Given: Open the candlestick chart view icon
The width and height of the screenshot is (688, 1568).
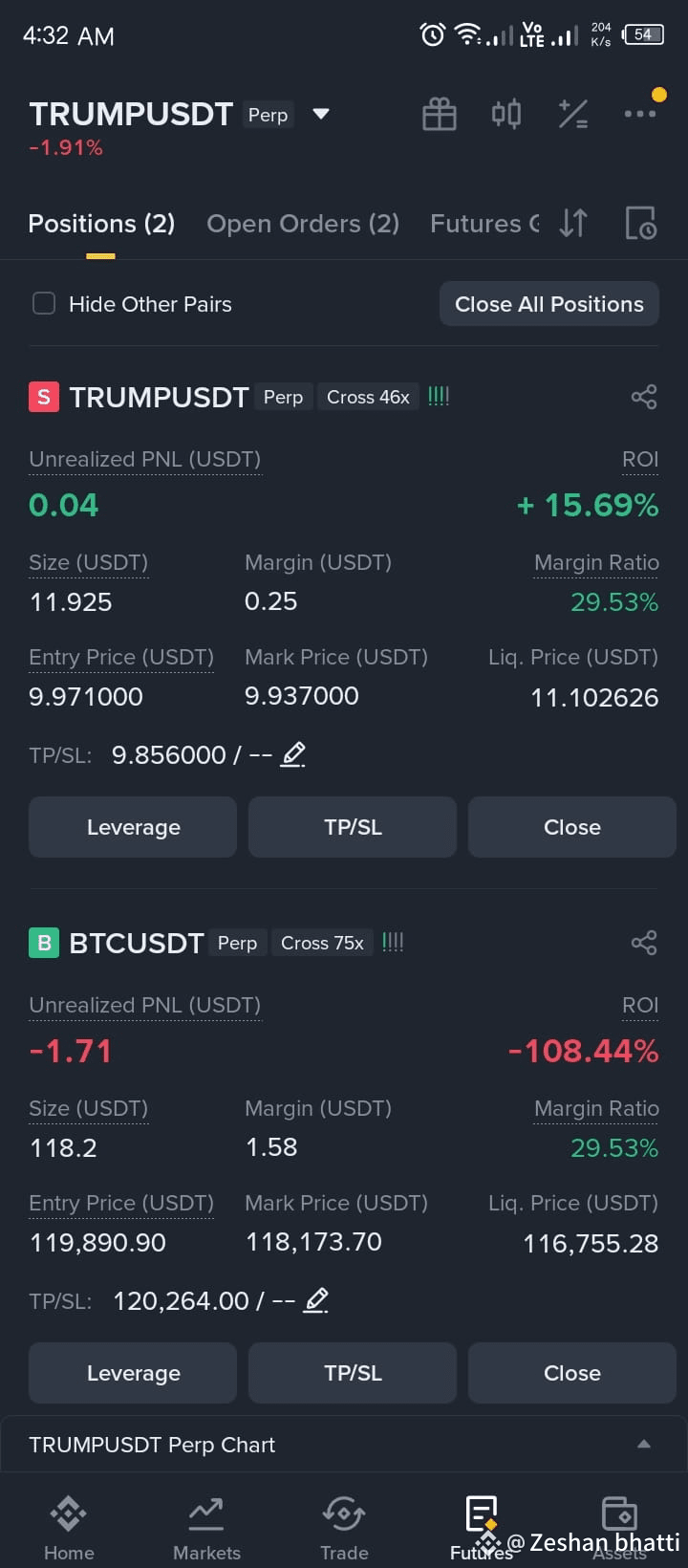Looking at the screenshot, I should (x=505, y=113).
